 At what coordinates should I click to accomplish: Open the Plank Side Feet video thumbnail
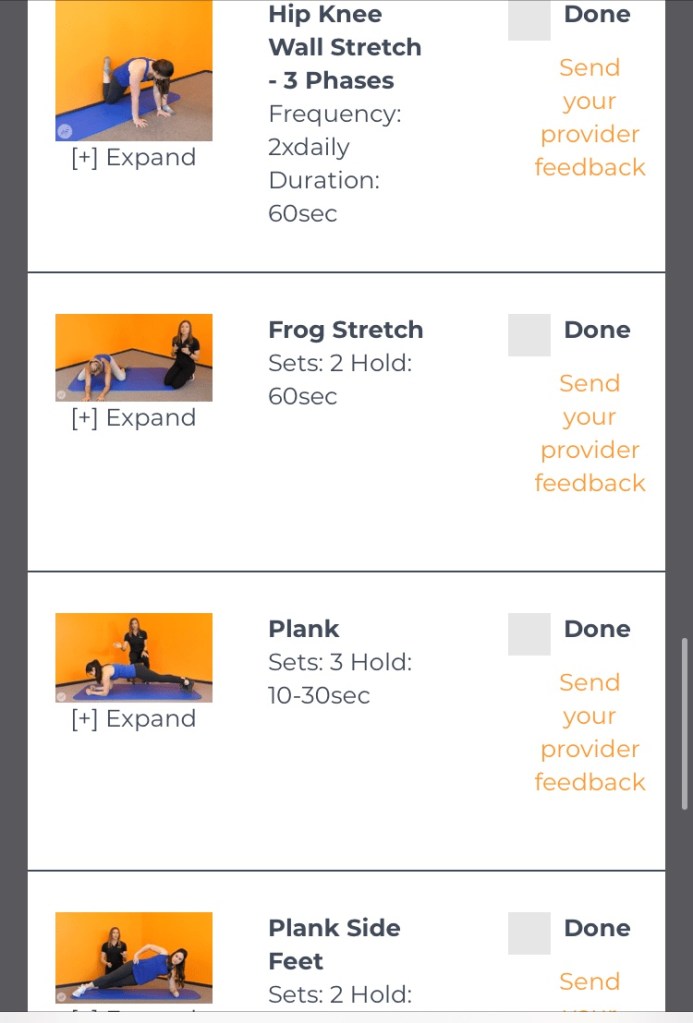133,956
